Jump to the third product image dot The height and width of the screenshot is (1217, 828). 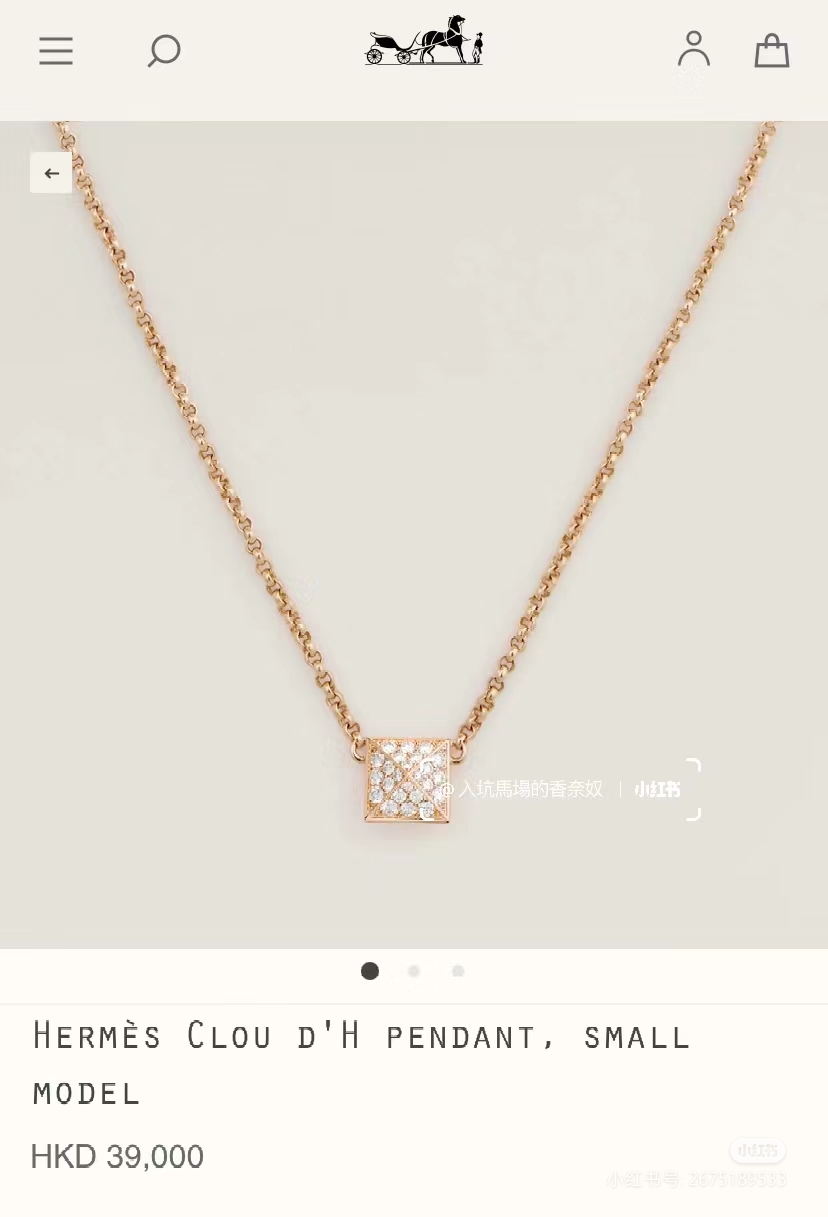coord(458,971)
